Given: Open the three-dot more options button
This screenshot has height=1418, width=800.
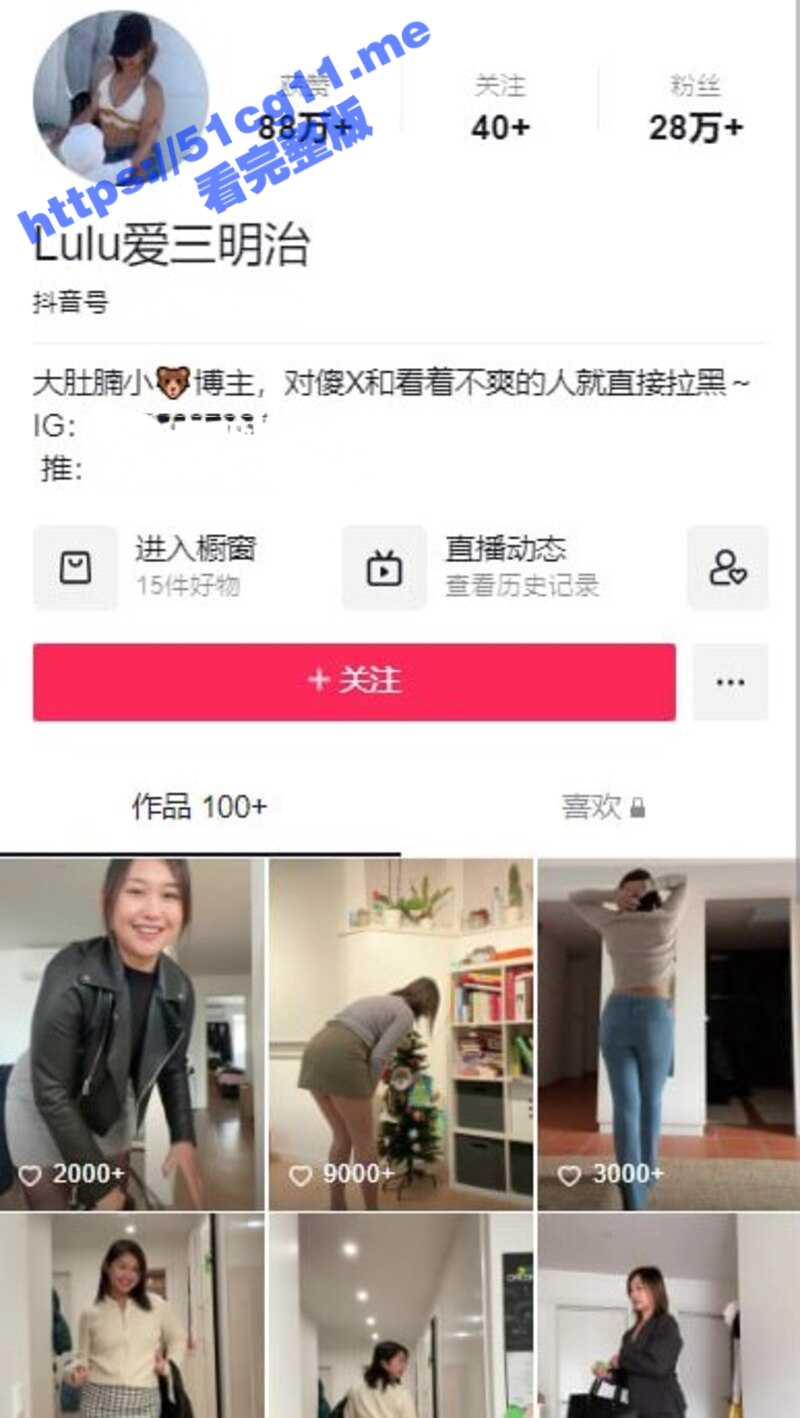Looking at the screenshot, I should click(730, 682).
